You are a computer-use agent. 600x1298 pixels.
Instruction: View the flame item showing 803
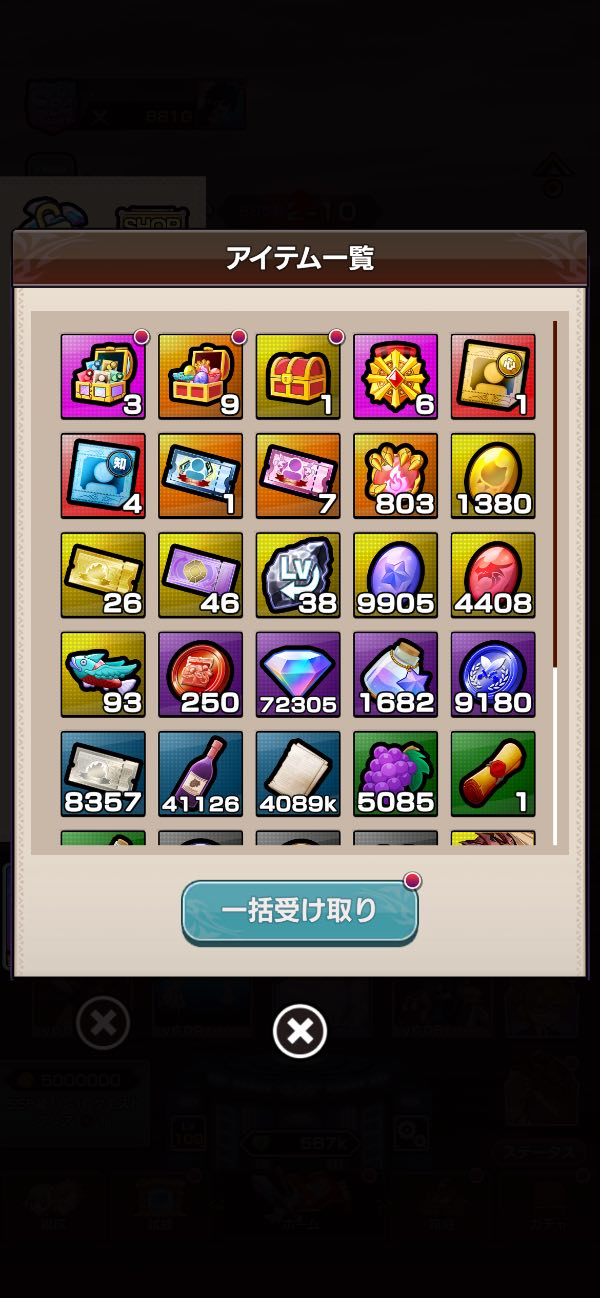click(396, 475)
